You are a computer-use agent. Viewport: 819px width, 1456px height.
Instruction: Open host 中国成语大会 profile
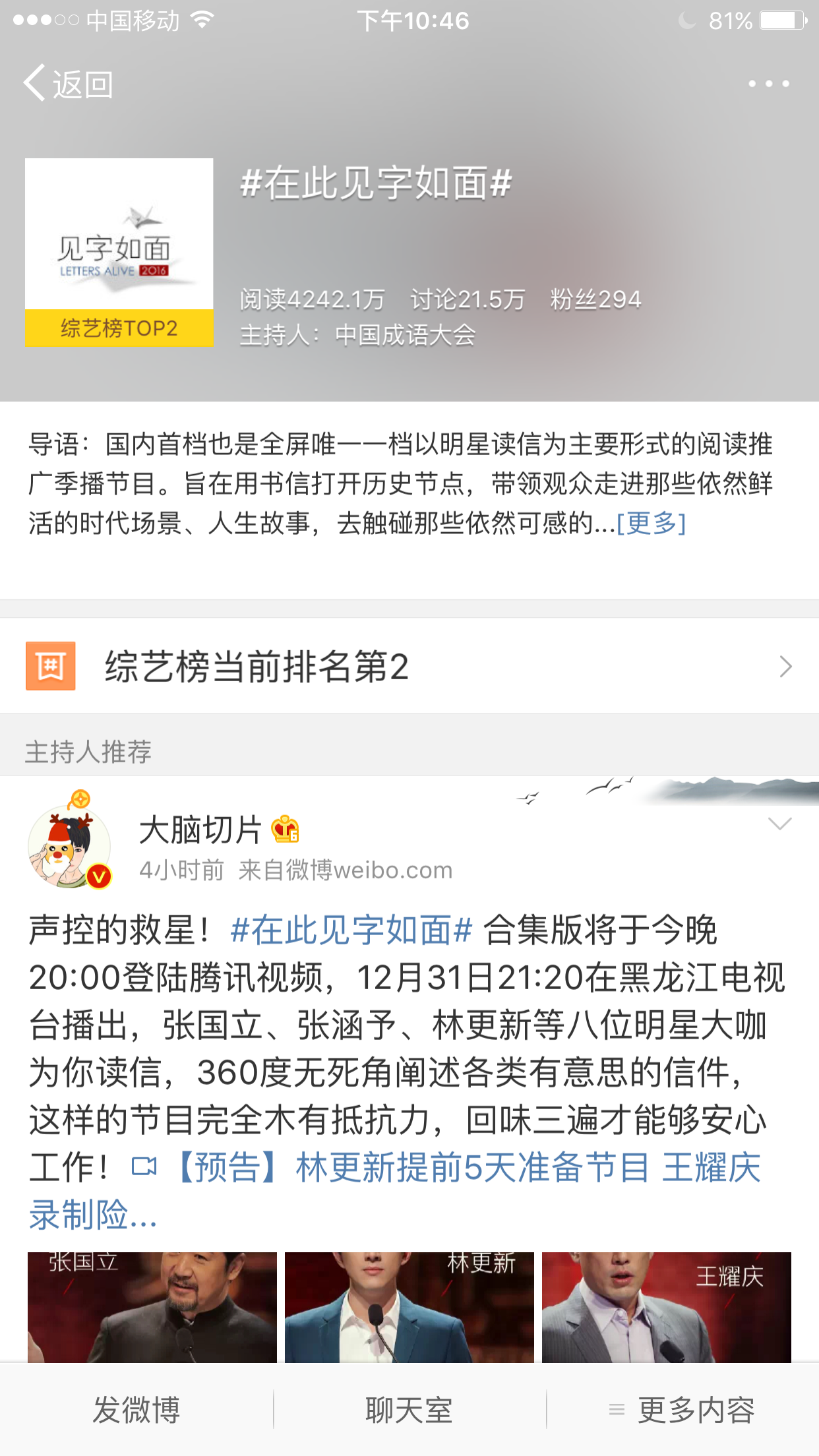pyautogui.click(x=405, y=335)
